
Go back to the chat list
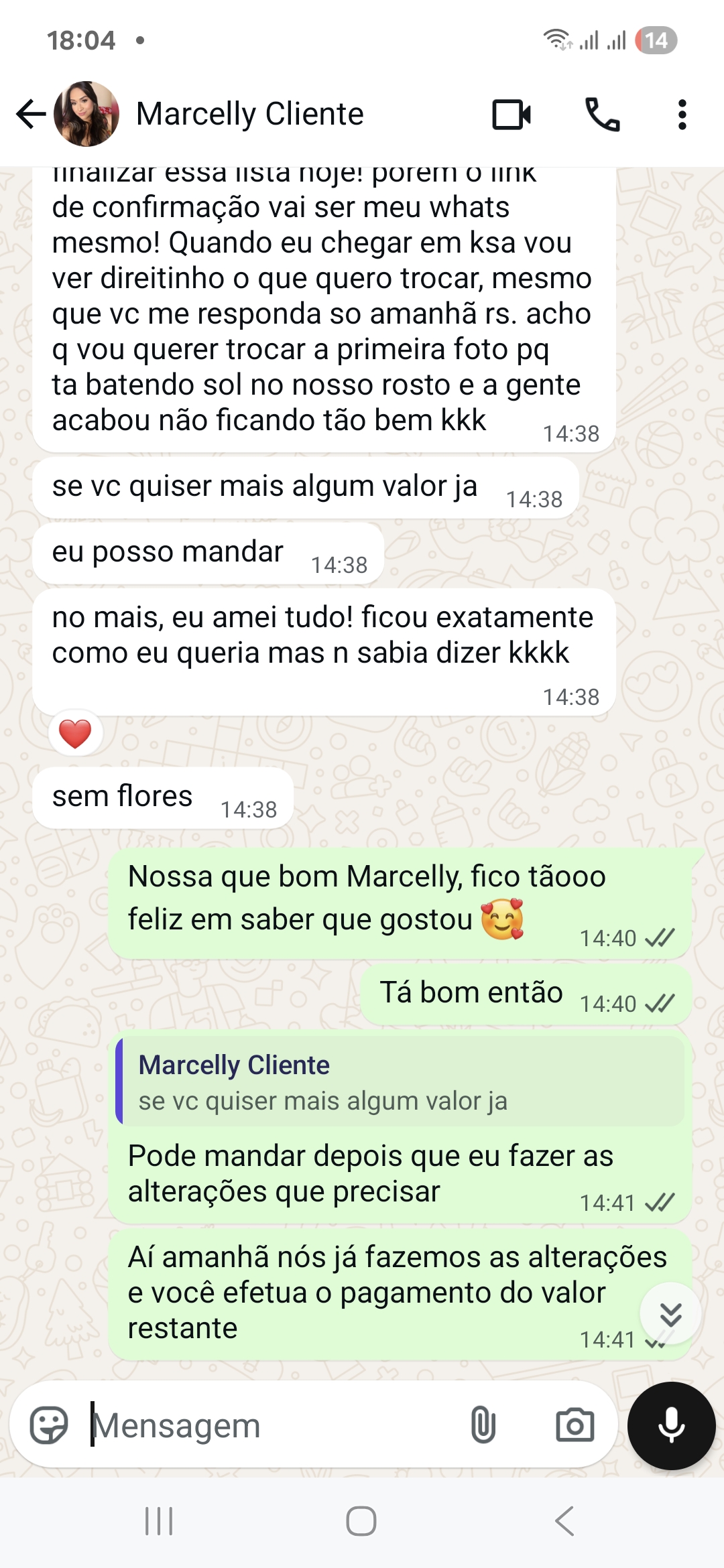pyautogui.click(x=31, y=114)
